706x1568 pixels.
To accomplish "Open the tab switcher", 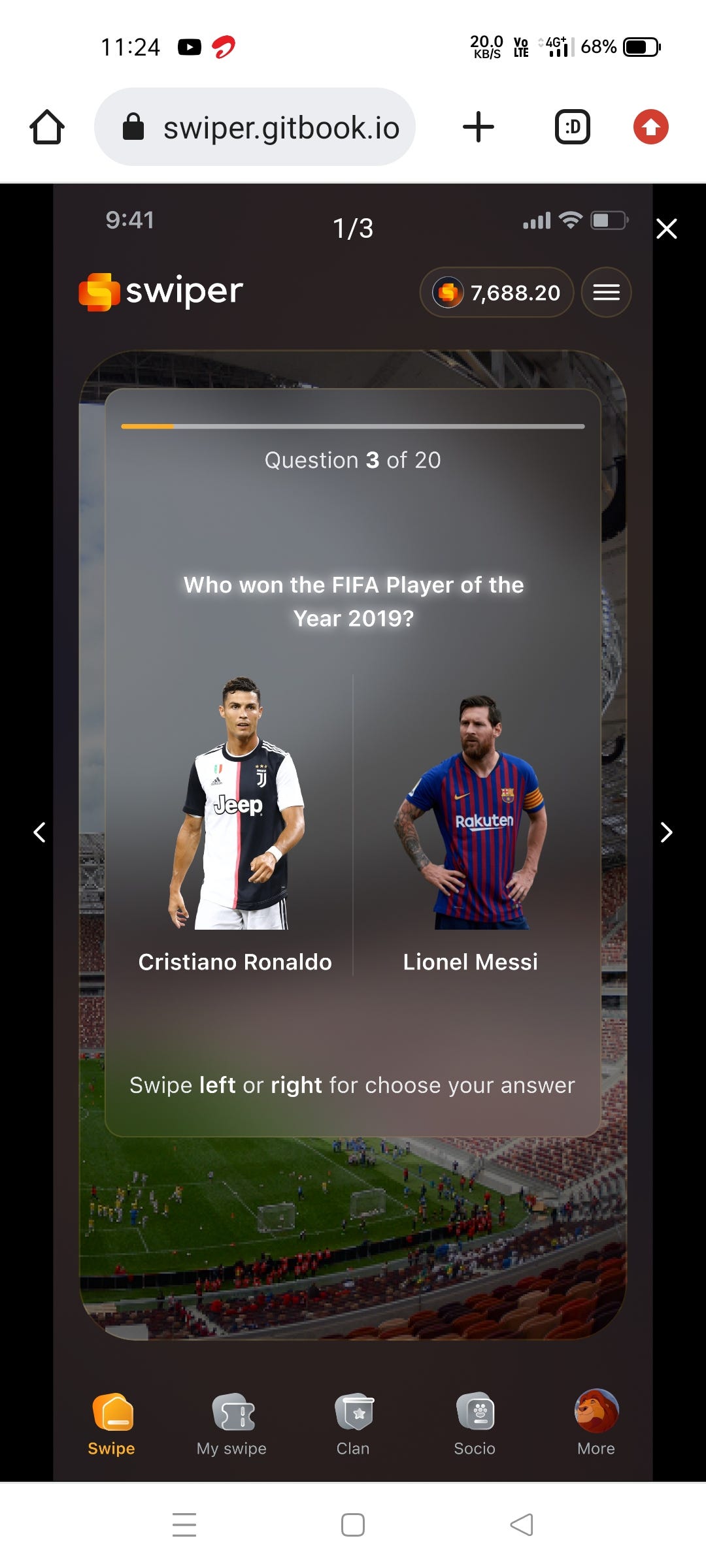I will 573,127.
